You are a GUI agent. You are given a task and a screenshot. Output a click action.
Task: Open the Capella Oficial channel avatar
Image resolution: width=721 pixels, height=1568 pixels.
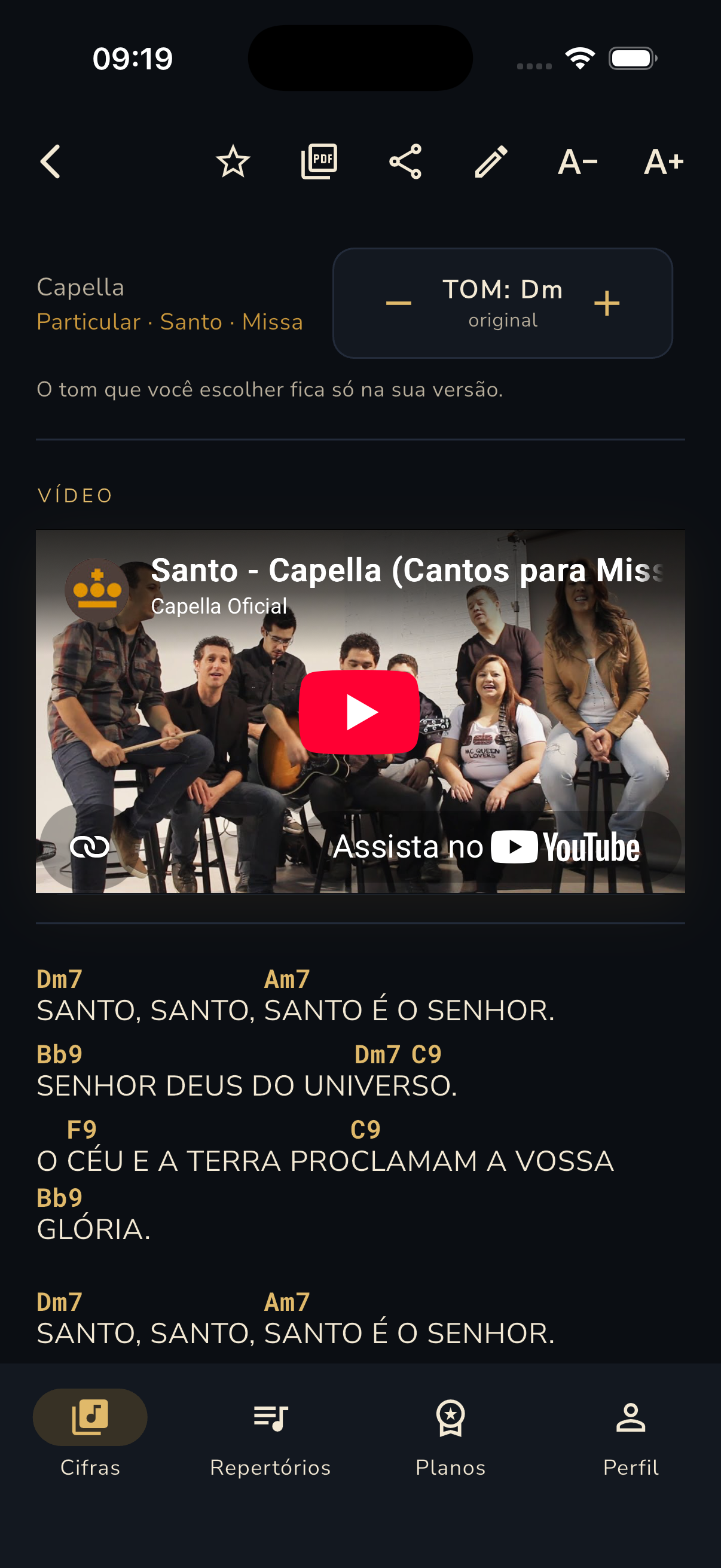pyautogui.click(x=97, y=590)
